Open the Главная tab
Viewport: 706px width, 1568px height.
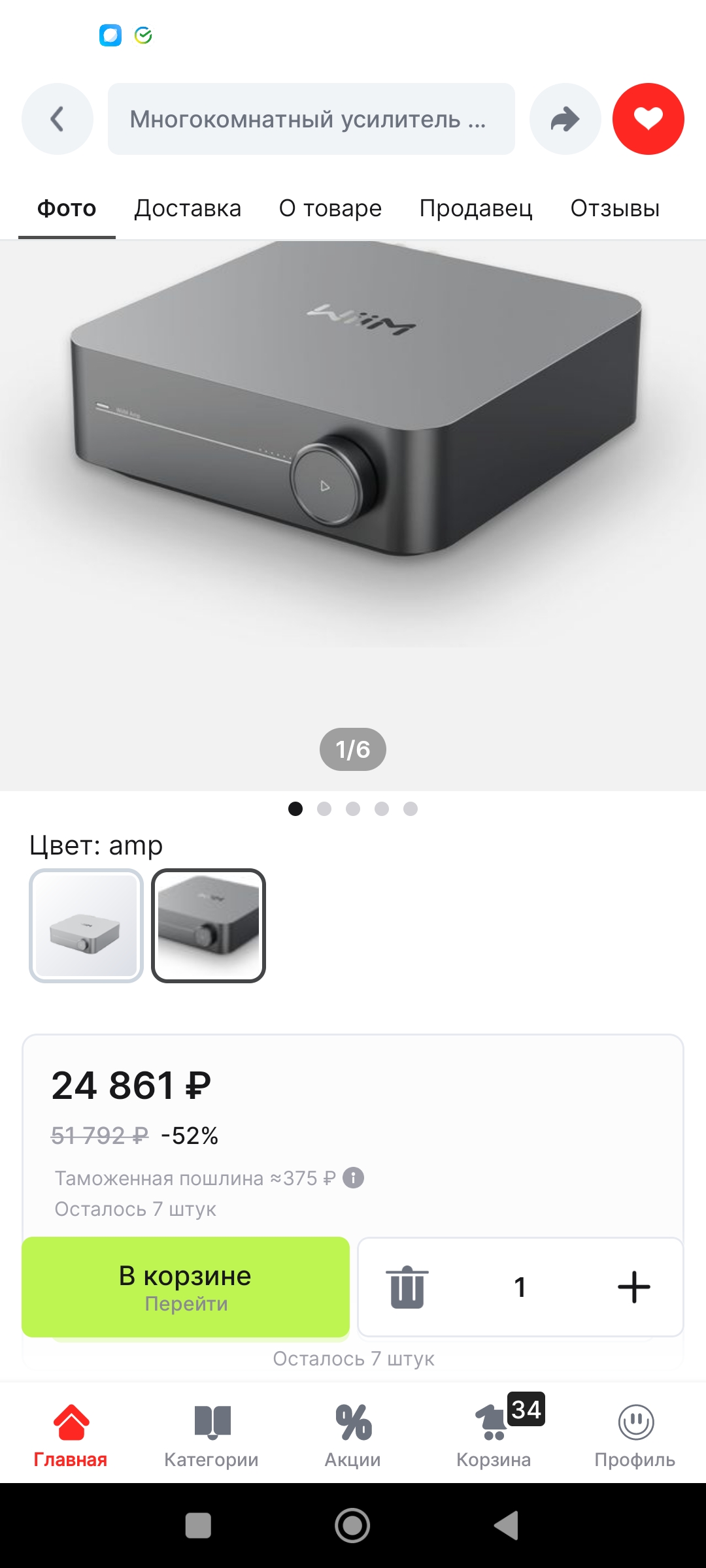[71, 1435]
